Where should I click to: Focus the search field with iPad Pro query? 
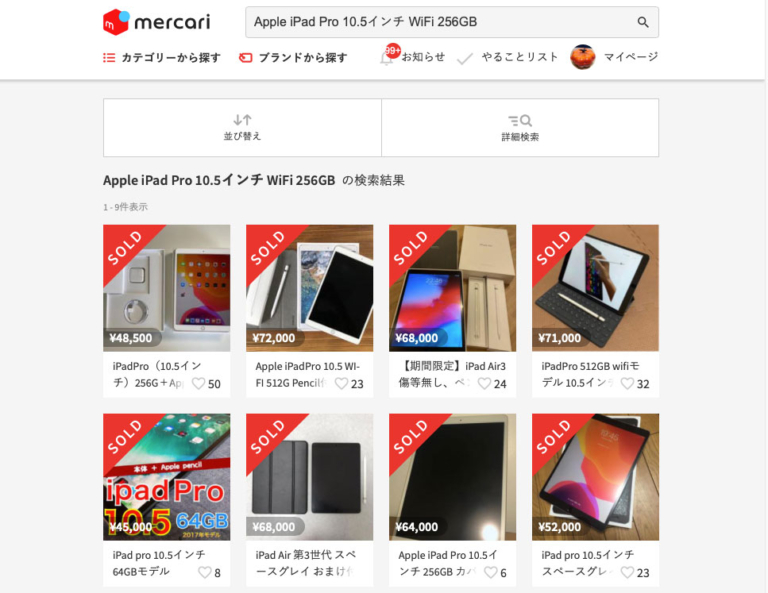pyautogui.click(x=440, y=22)
